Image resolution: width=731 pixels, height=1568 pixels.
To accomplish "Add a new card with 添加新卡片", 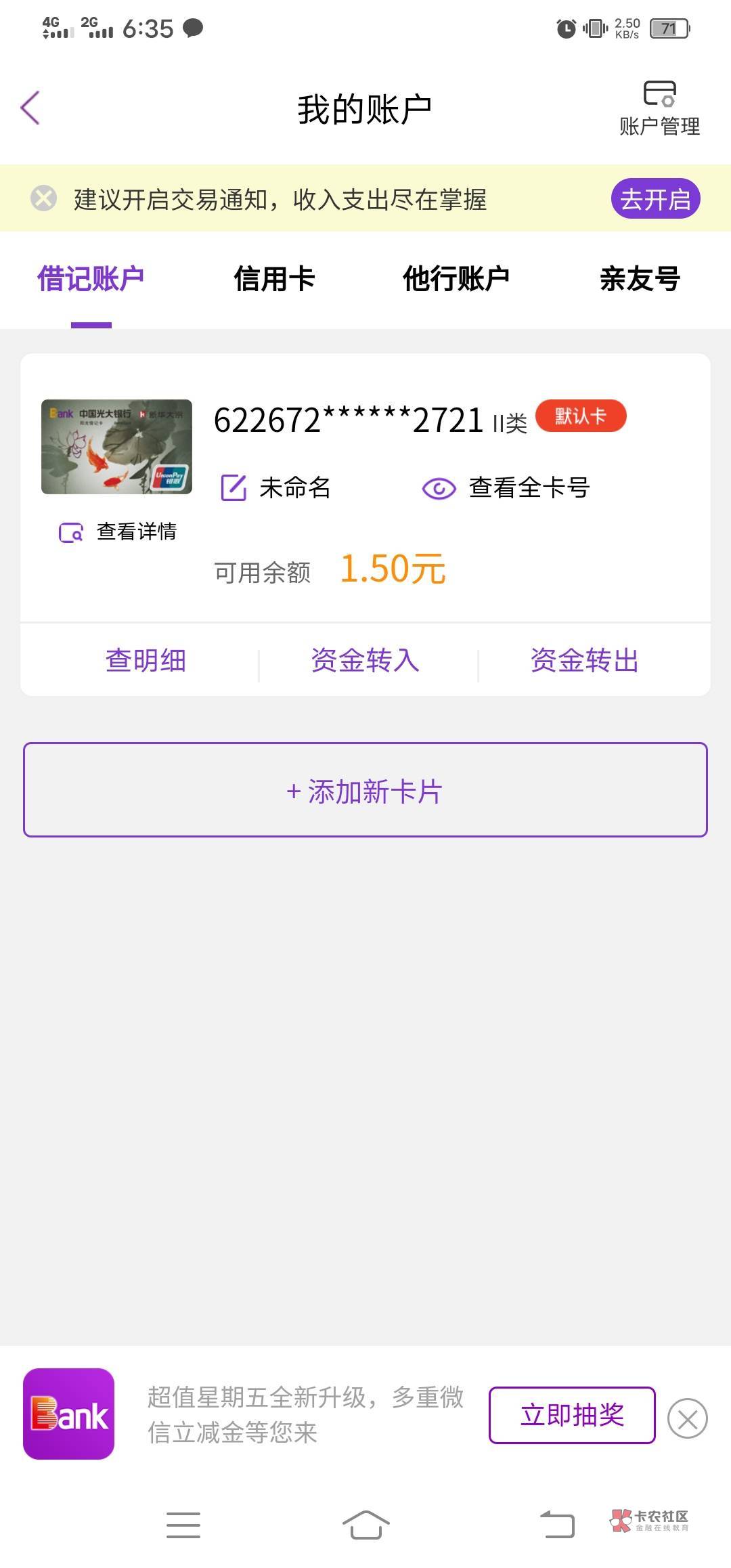I will point(365,790).
